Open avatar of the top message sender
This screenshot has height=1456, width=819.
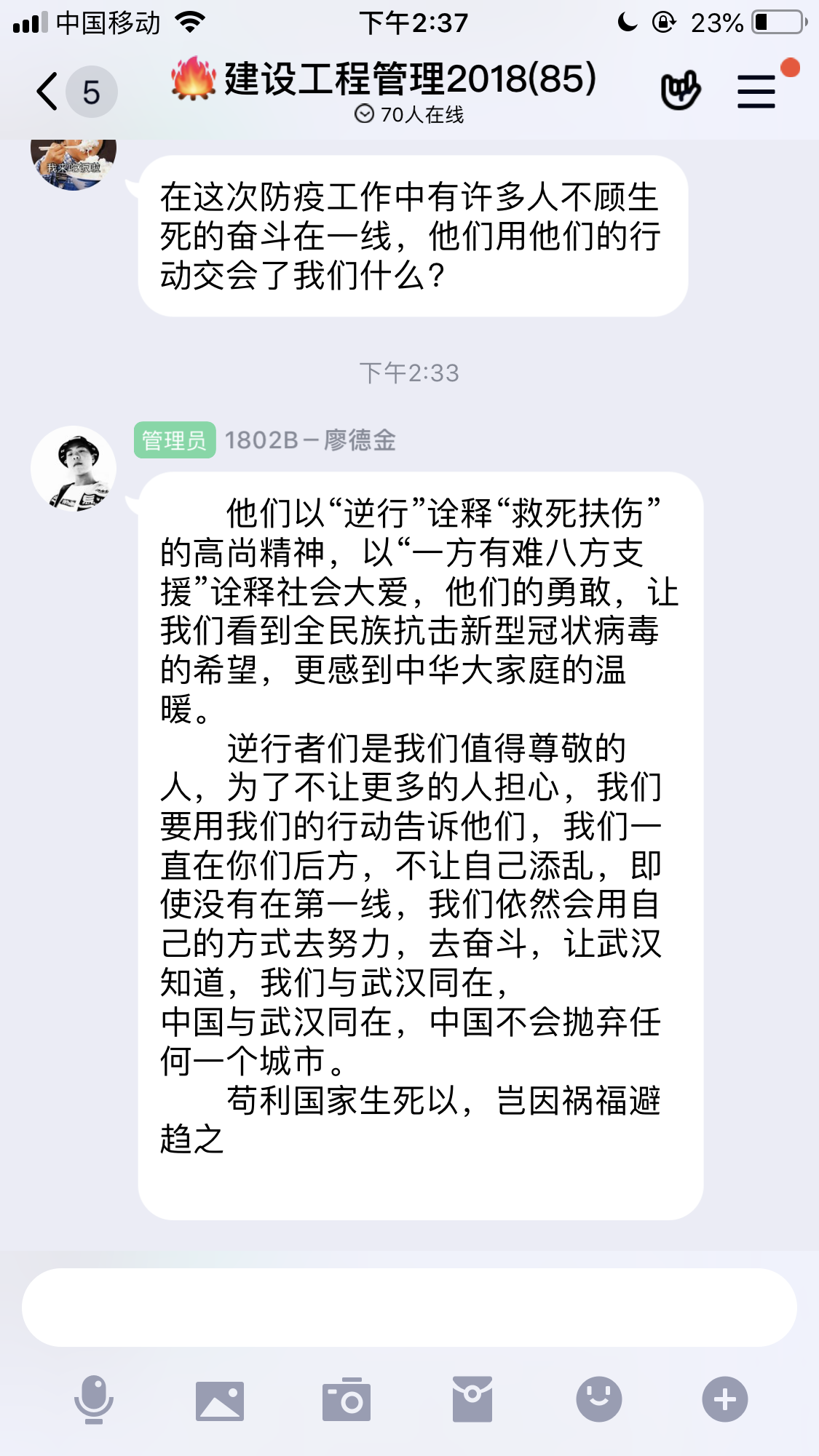coord(73,162)
